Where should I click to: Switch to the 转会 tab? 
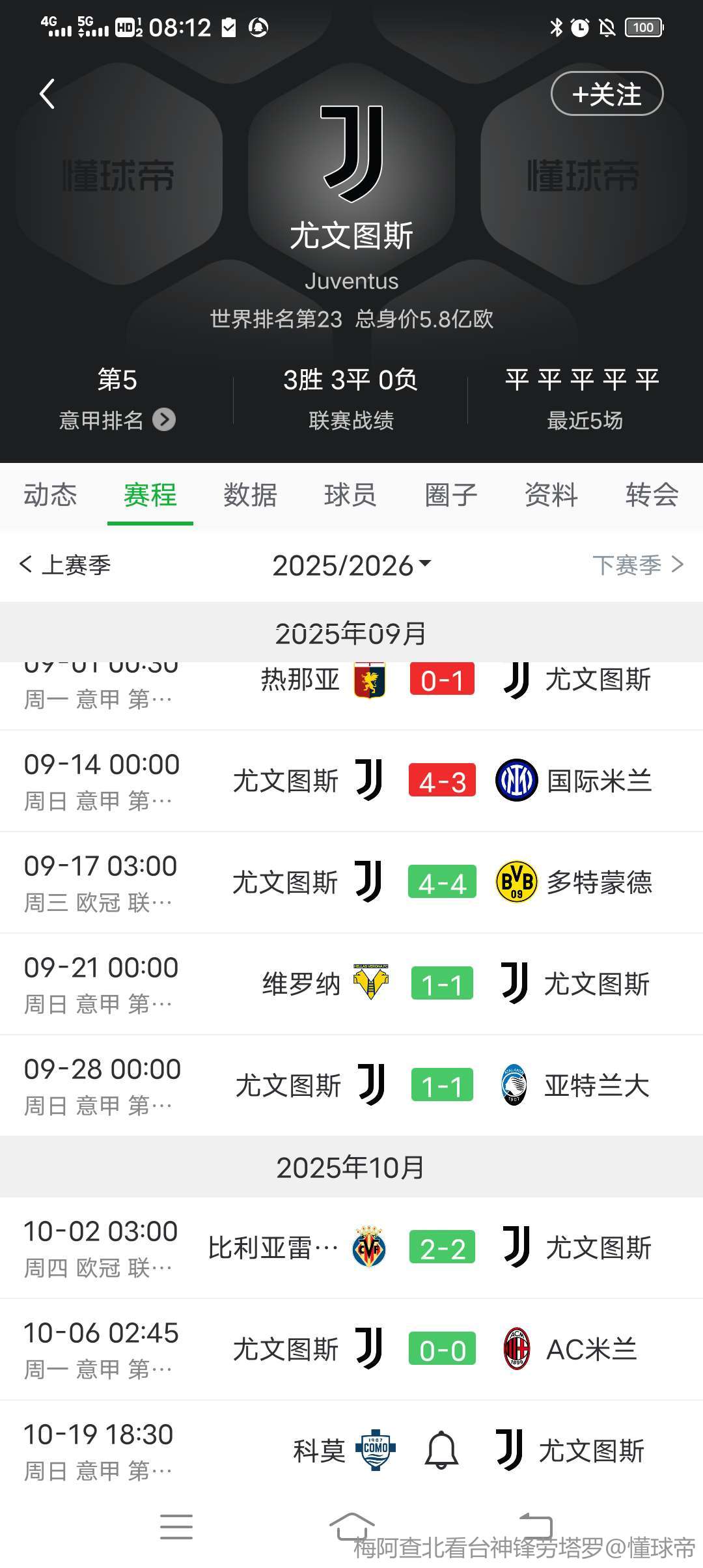pos(652,495)
